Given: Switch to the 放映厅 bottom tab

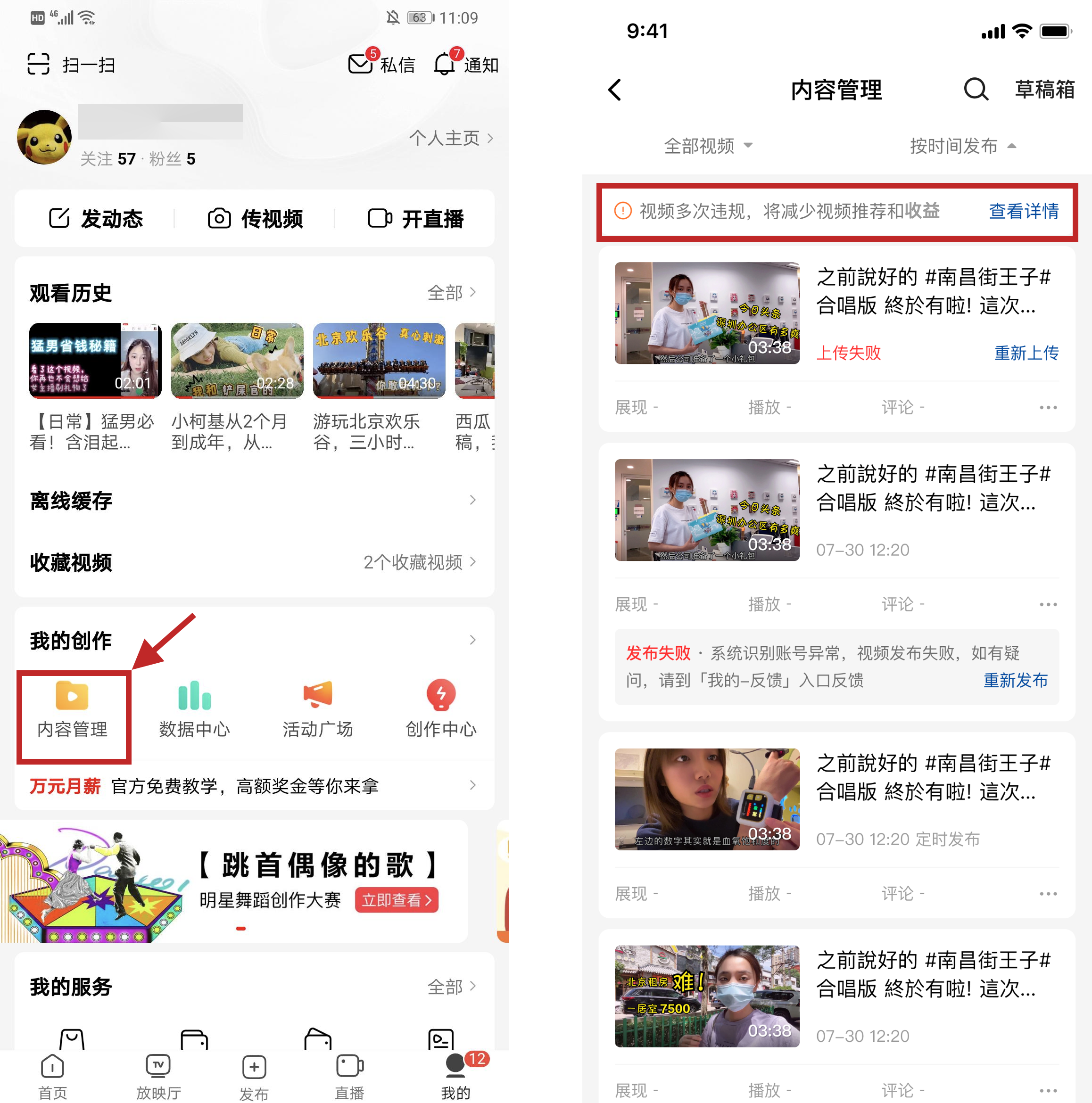Looking at the screenshot, I should click(x=158, y=1076).
